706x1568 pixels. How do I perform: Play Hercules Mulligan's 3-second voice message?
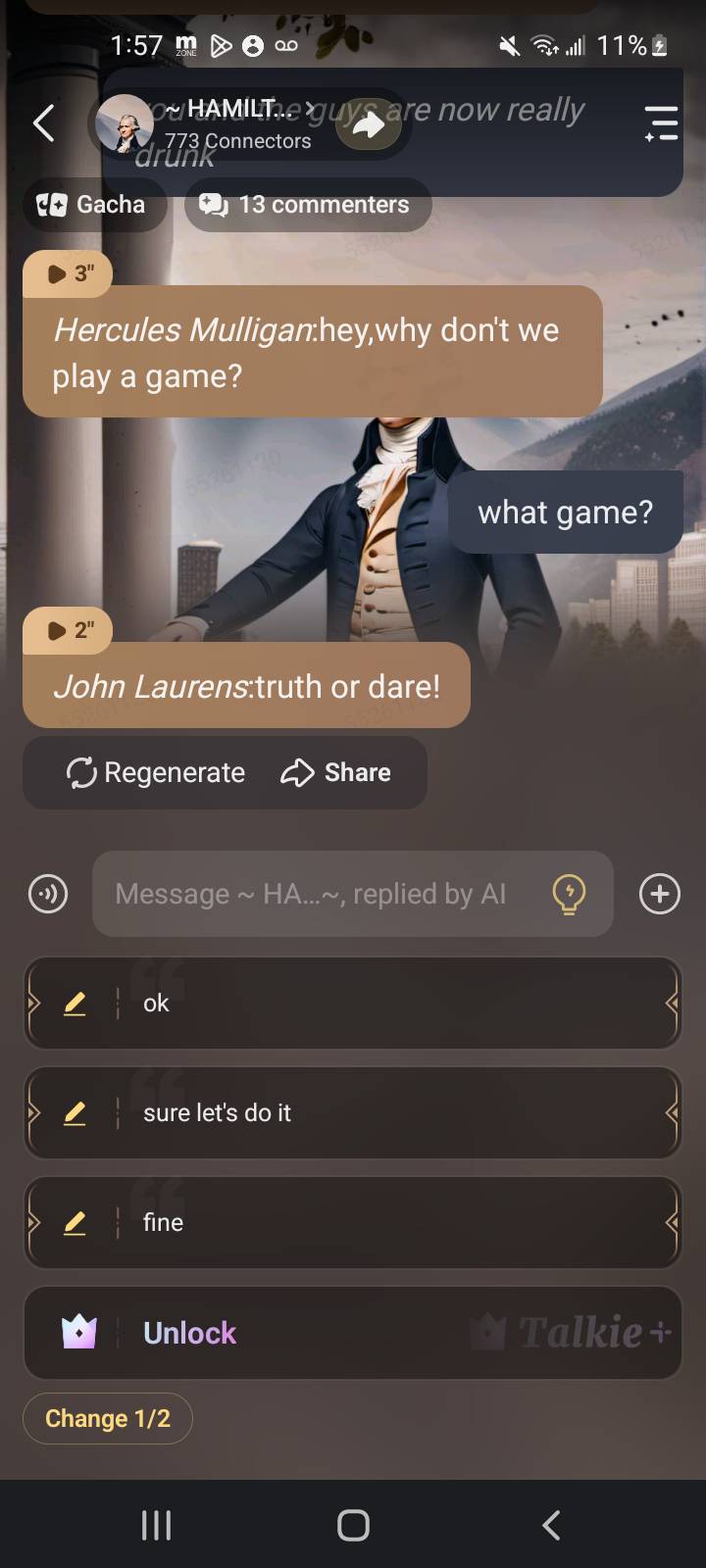tap(69, 273)
